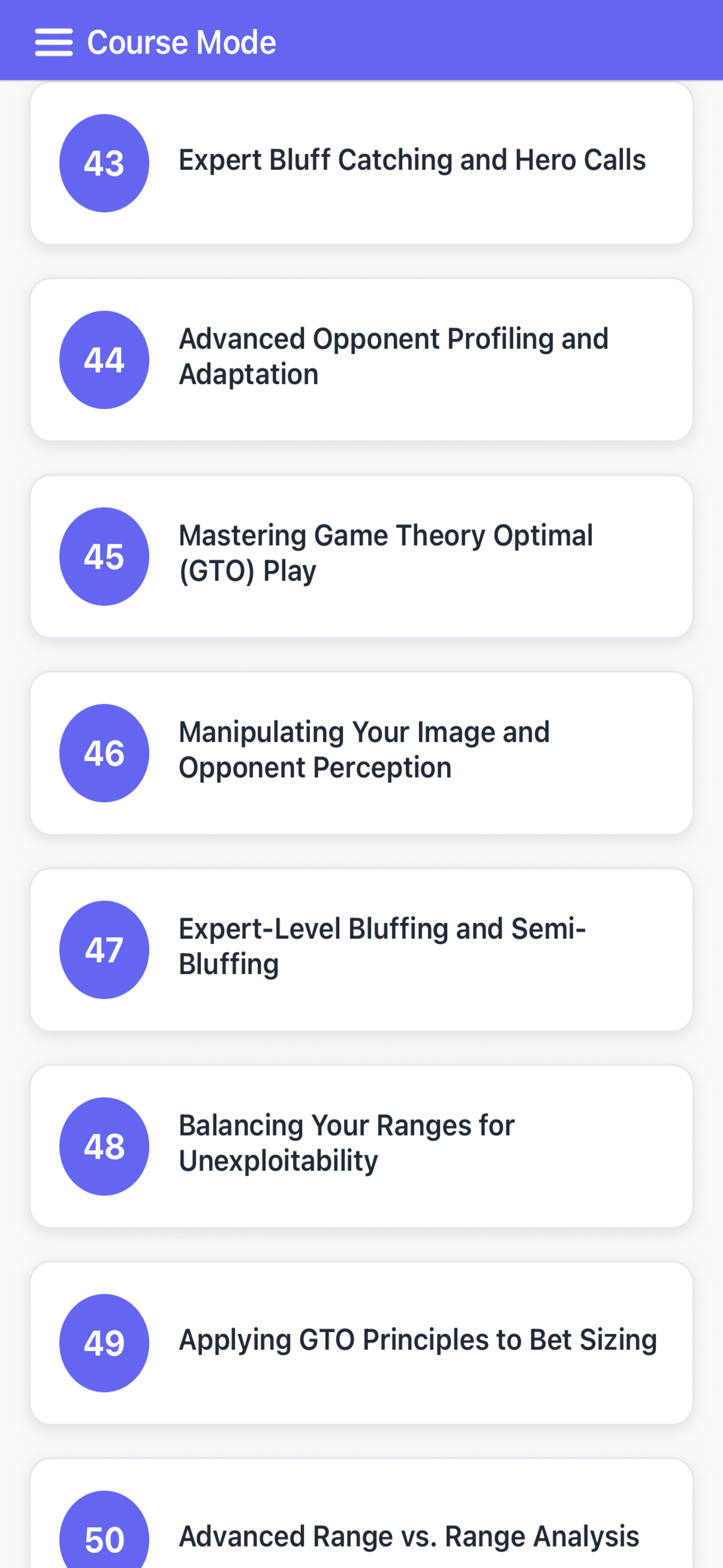Click the circled number 43 badge

pyautogui.click(x=104, y=162)
